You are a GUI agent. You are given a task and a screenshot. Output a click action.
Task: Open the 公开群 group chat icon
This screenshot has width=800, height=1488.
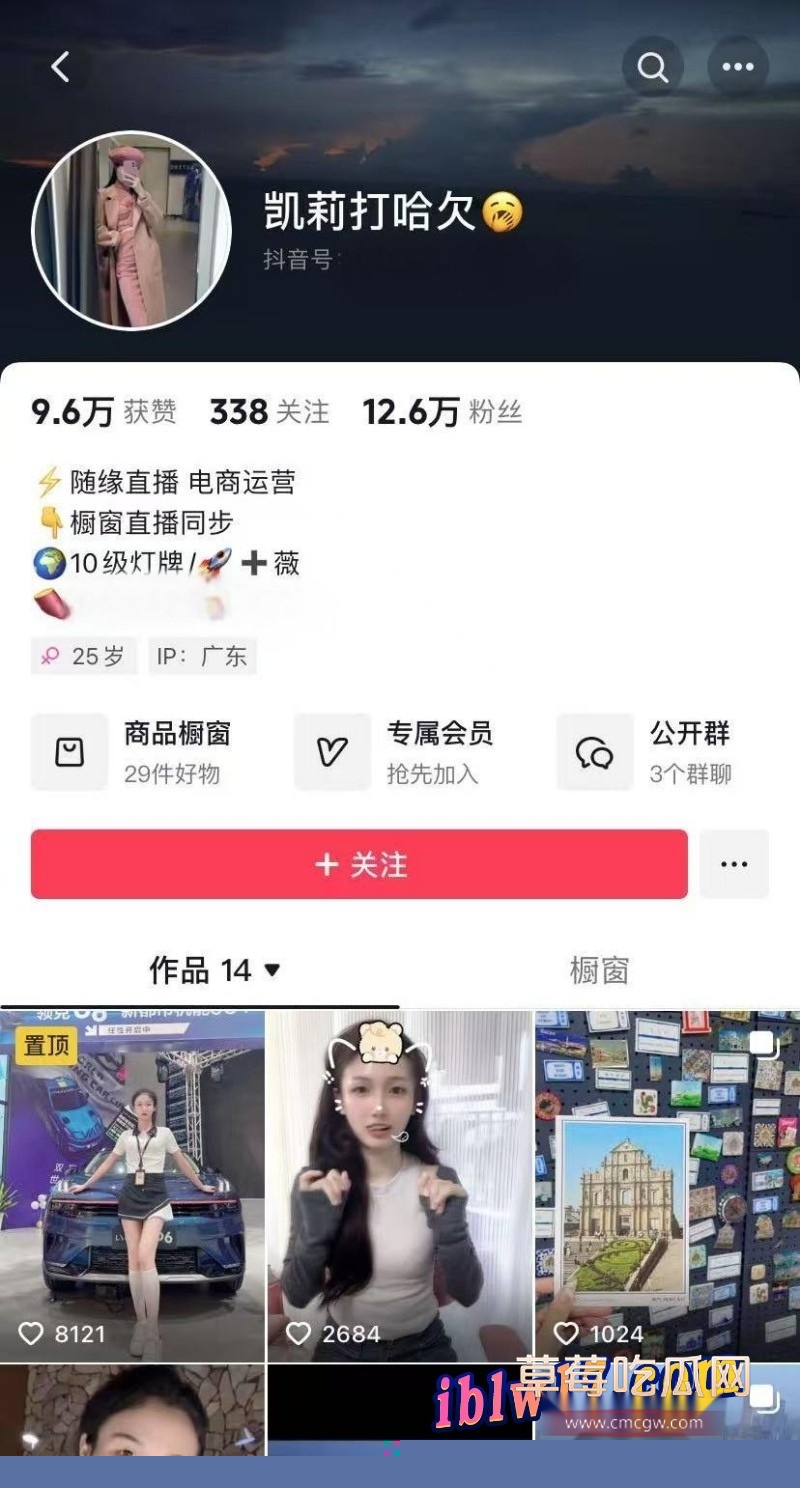click(x=594, y=752)
